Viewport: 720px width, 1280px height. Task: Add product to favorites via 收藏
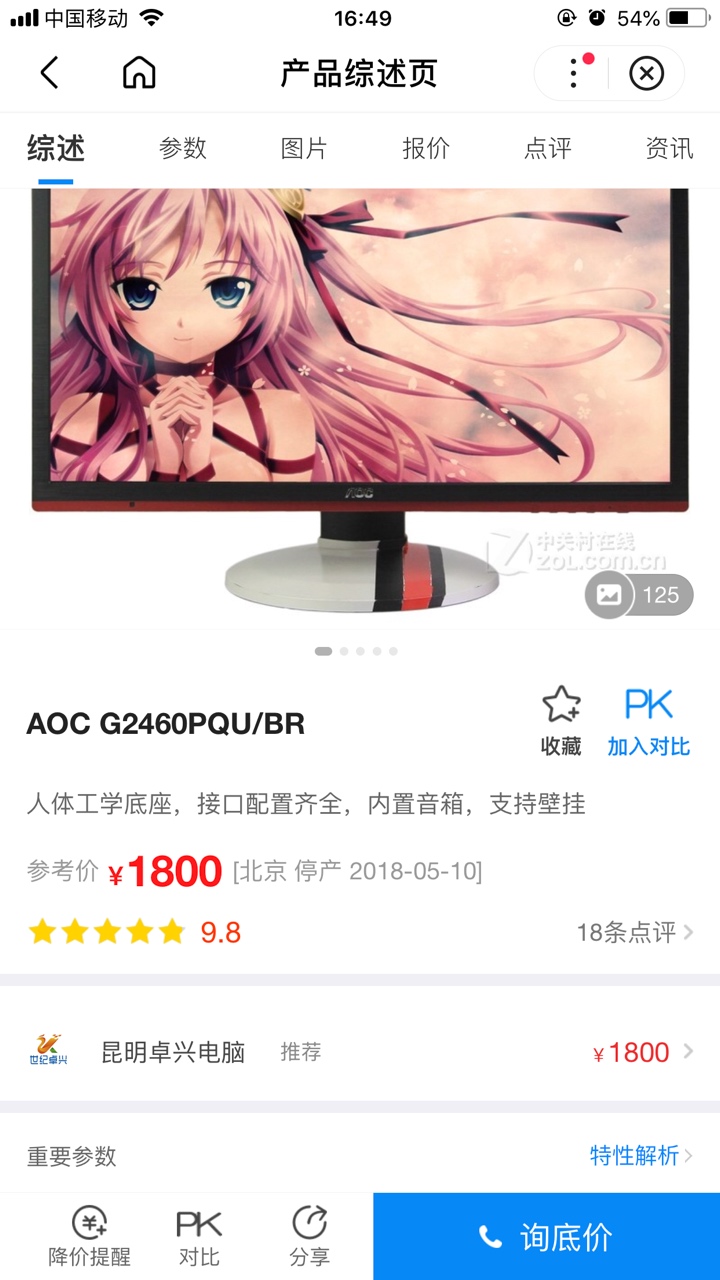(x=561, y=721)
